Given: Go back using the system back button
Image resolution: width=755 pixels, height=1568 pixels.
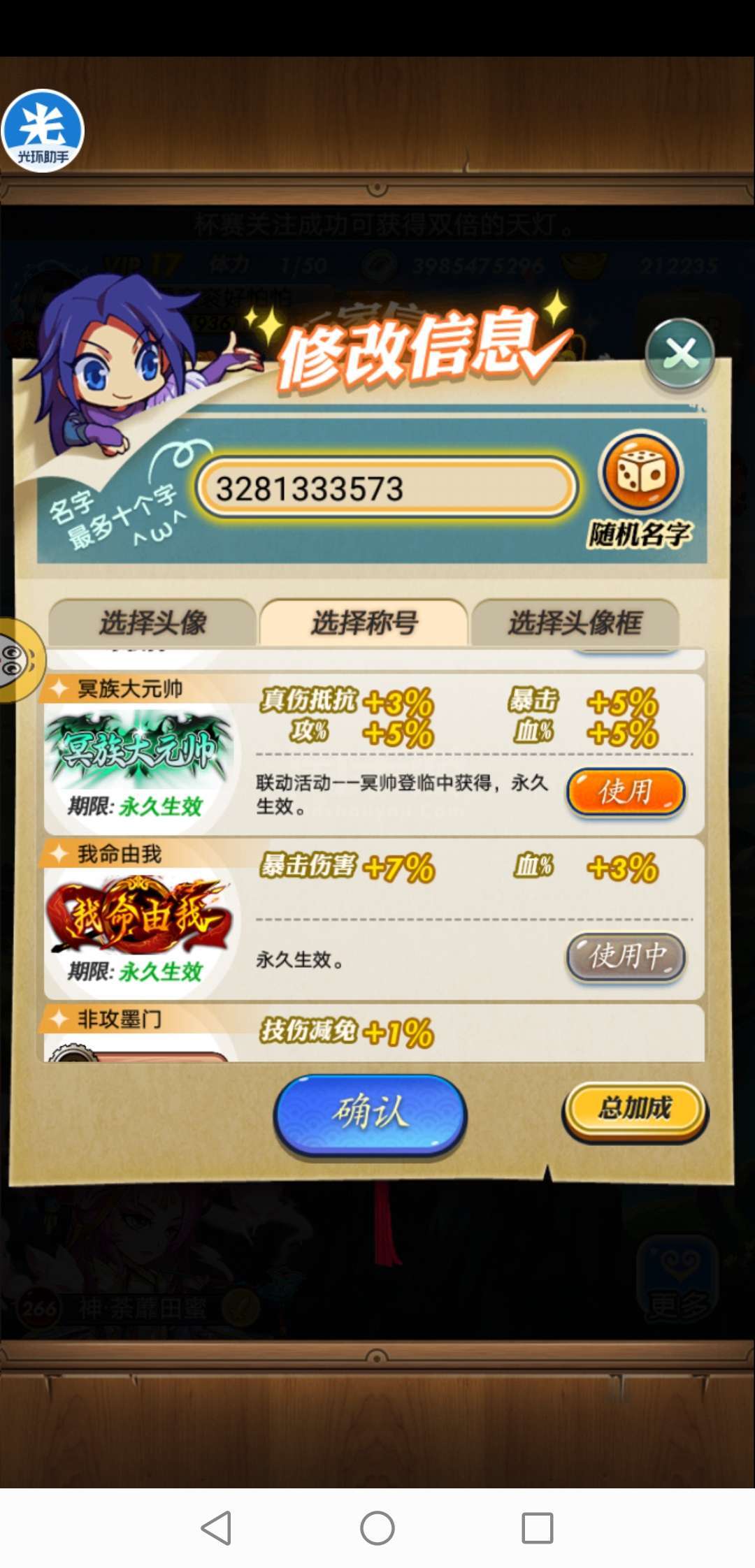Looking at the screenshot, I should tap(216, 1527).
